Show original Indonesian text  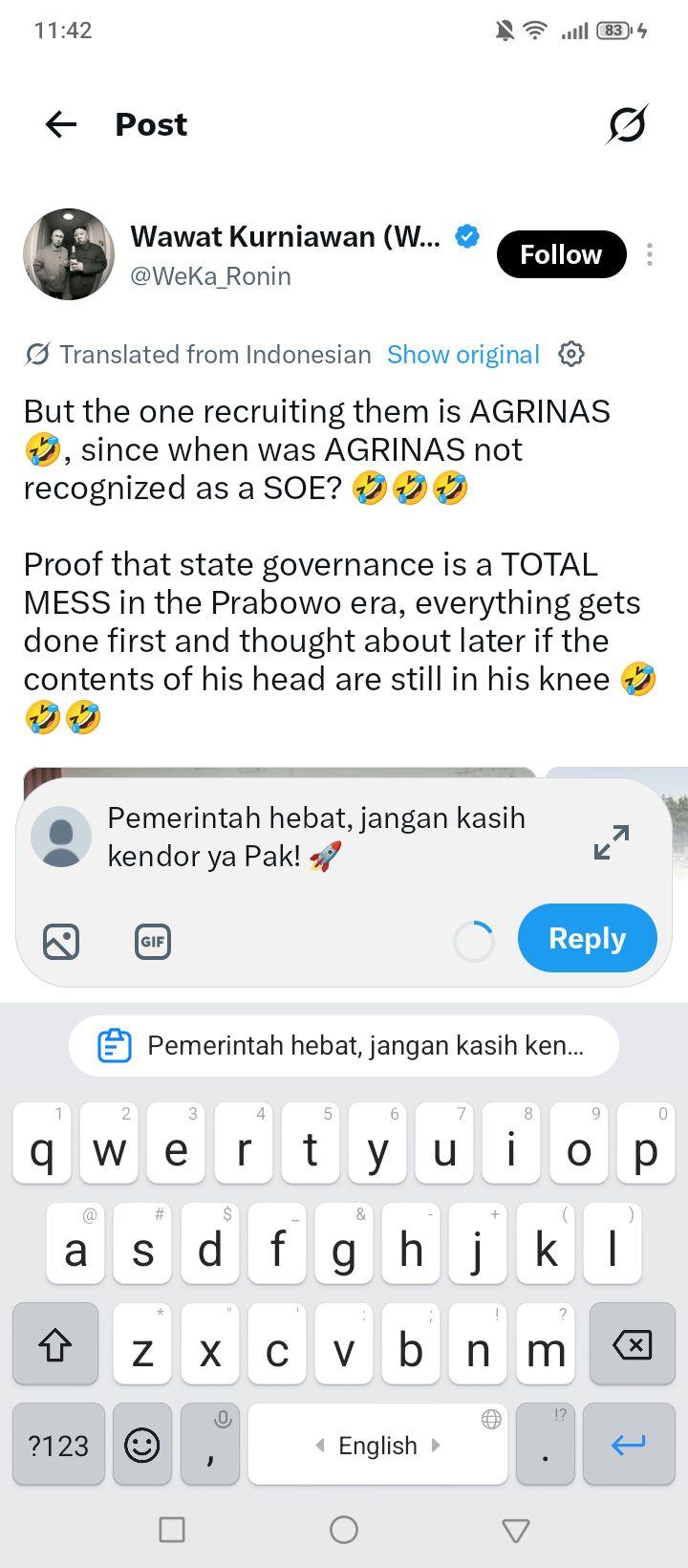463,355
